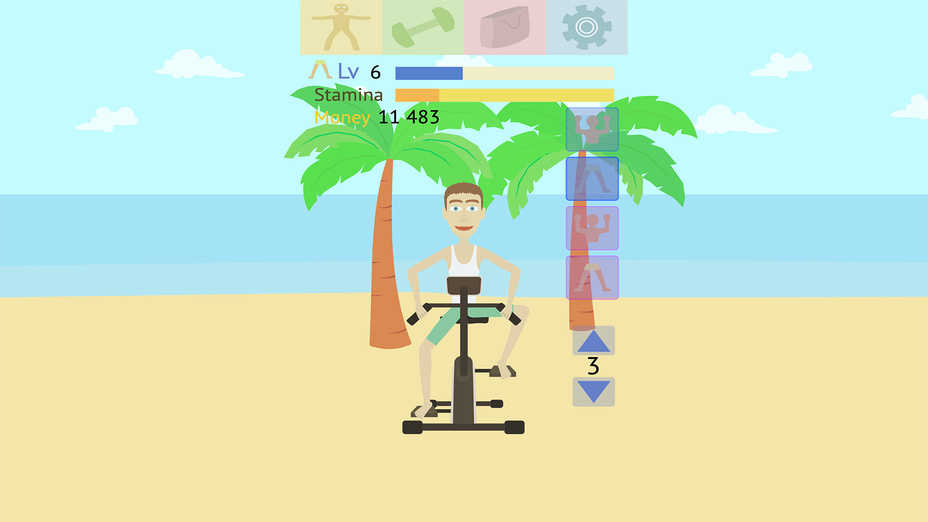This screenshot has width=928, height=522.
Task: Select the purple legs exercise tile
Action: coord(592,277)
